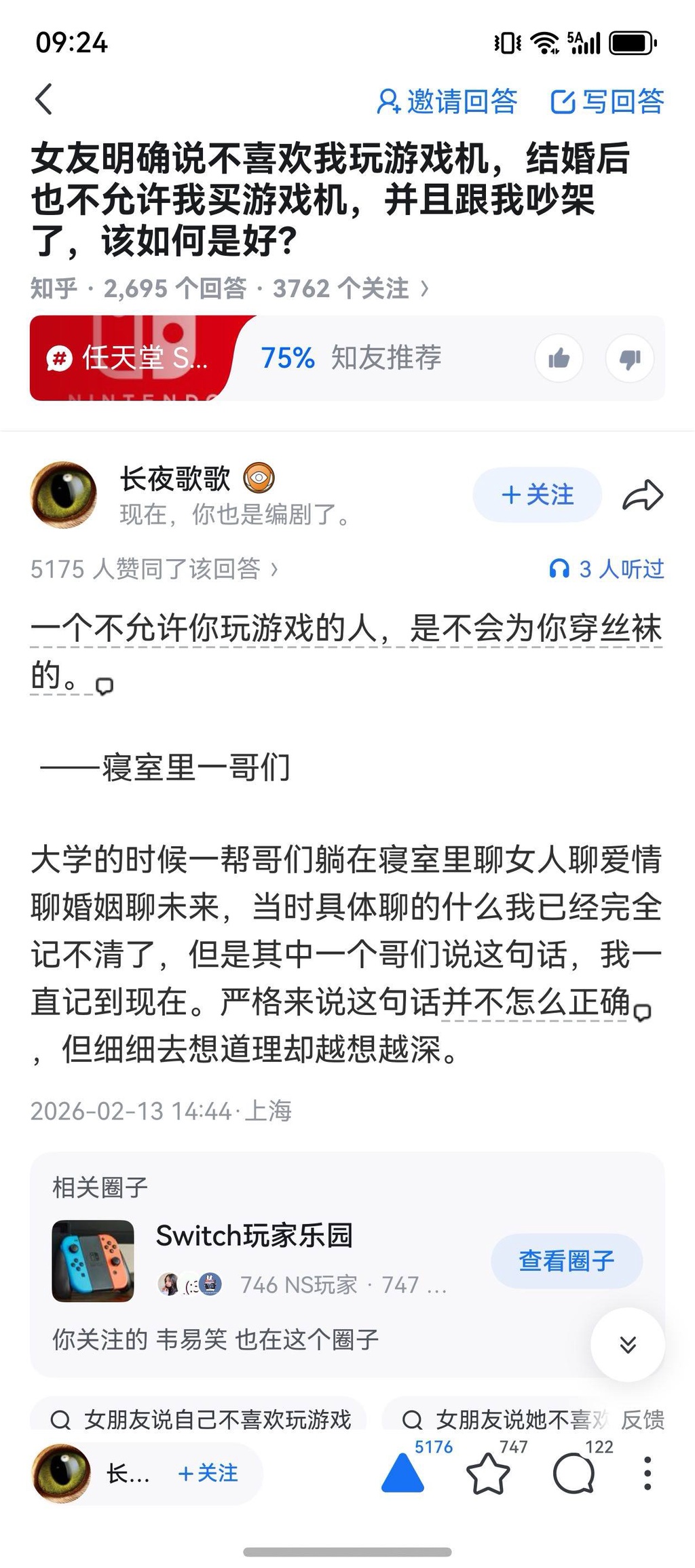695x1568 pixels.
Task: Follow 长夜歌歌 with the header 关注 button
Action: click(537, 495)
